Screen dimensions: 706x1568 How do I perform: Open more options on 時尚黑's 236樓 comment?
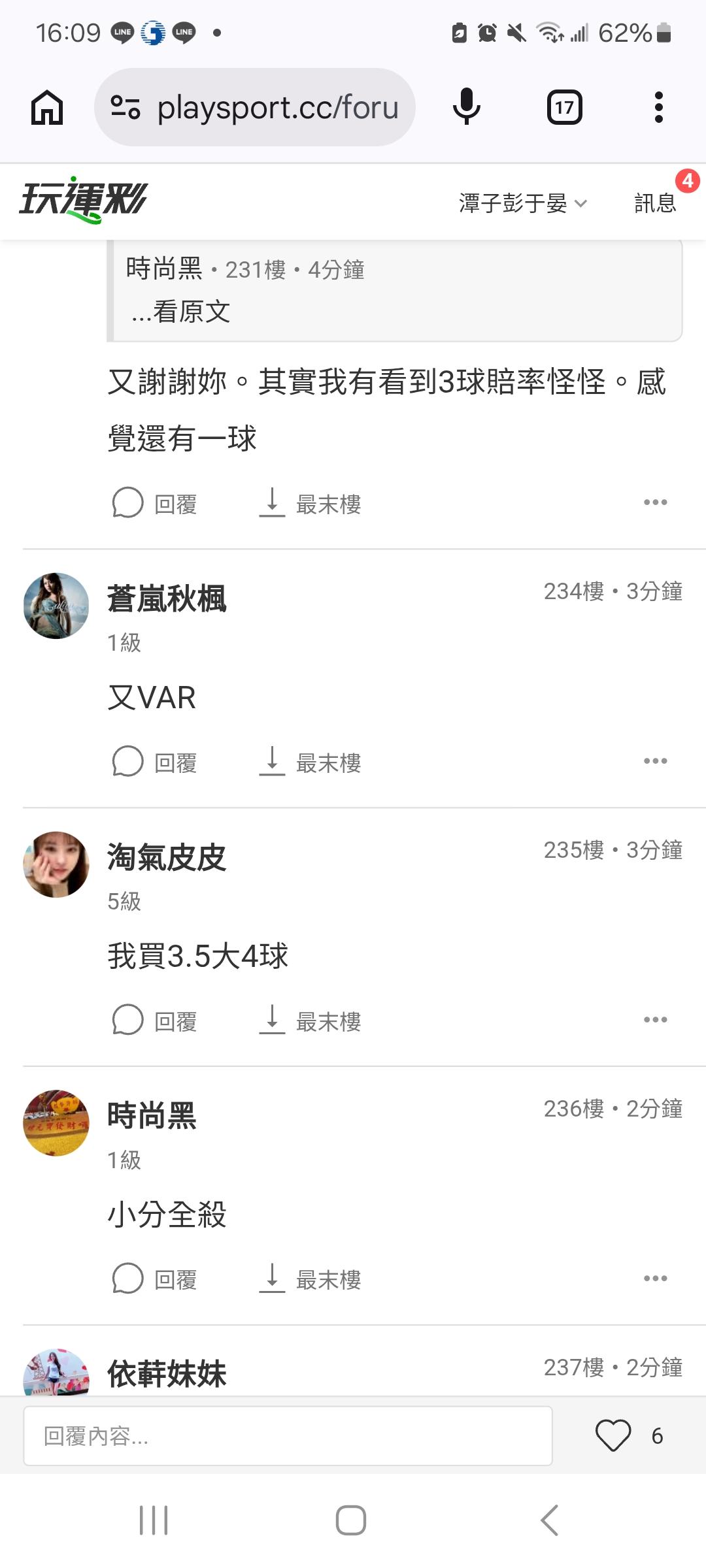pos(655,1279)
